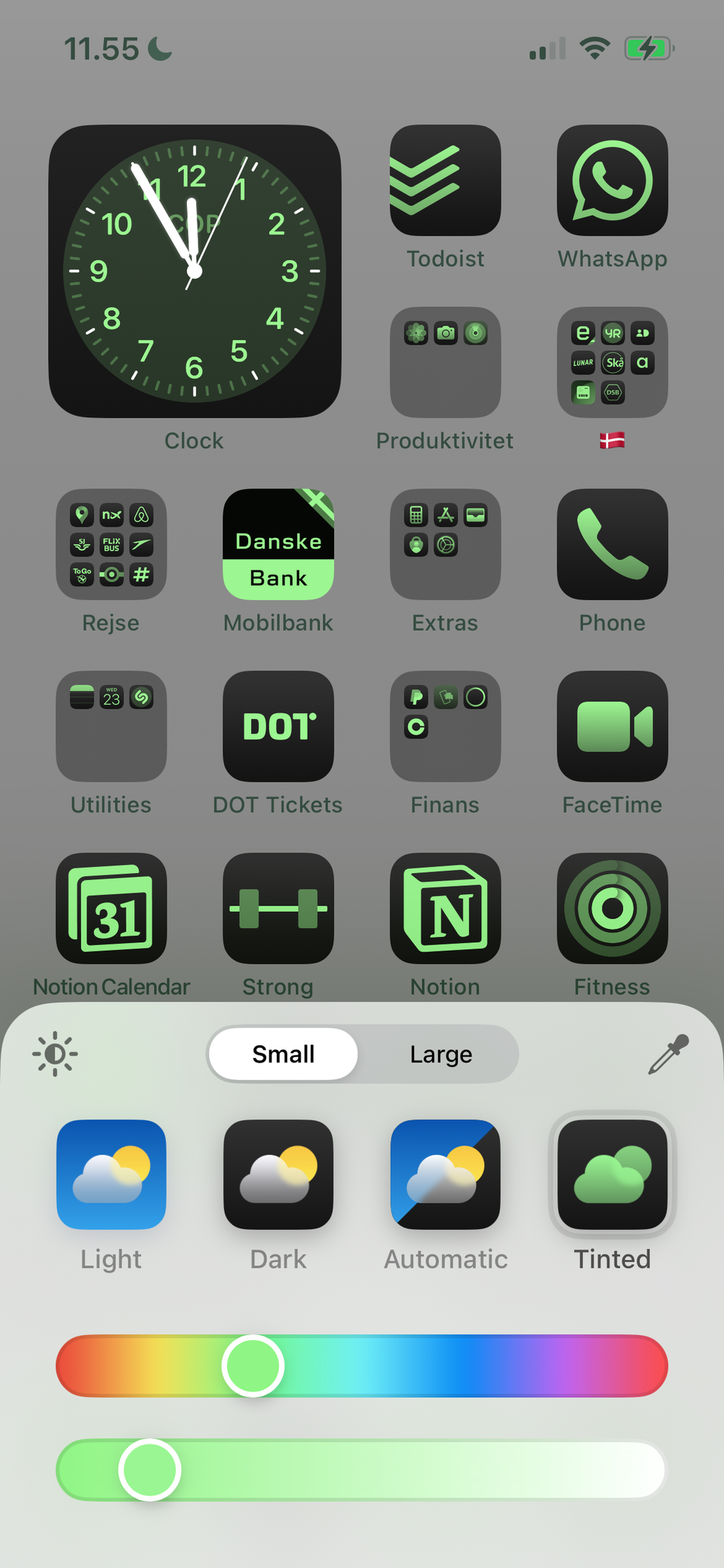Choose the Light icon style

112,1175
